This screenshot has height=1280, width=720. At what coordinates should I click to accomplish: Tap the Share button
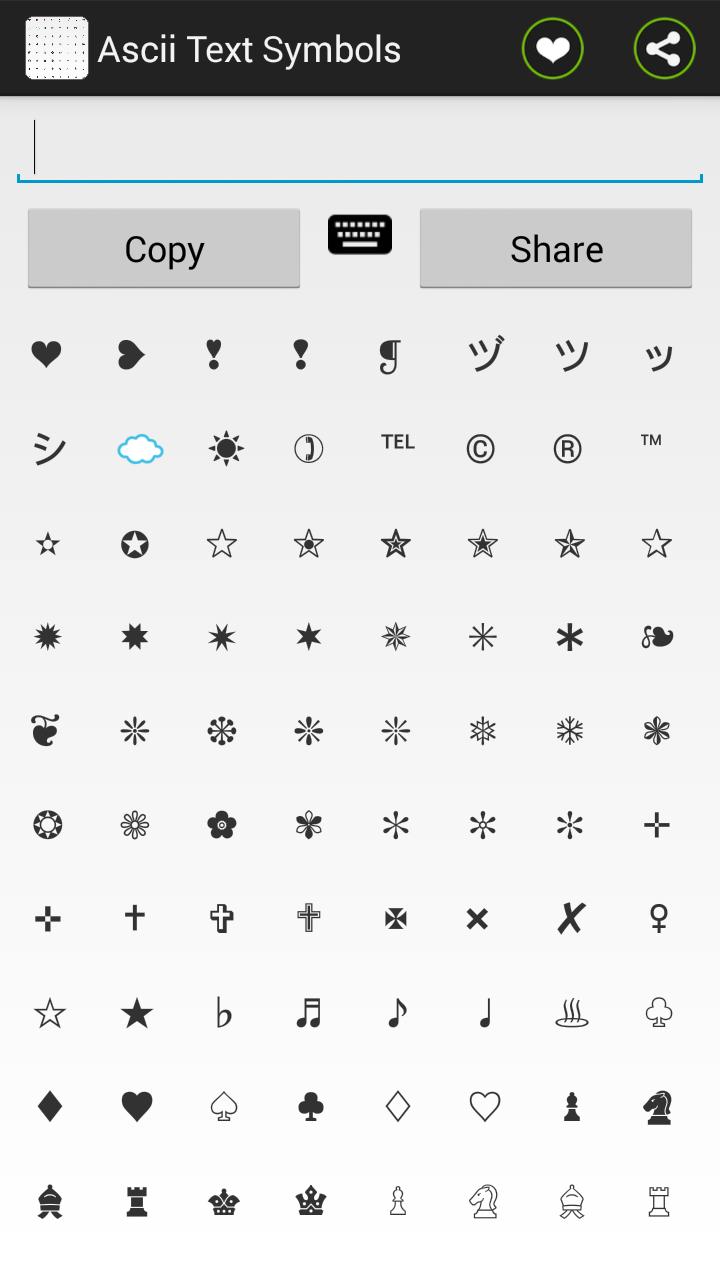pyautogui.click(x=556, y=249)
